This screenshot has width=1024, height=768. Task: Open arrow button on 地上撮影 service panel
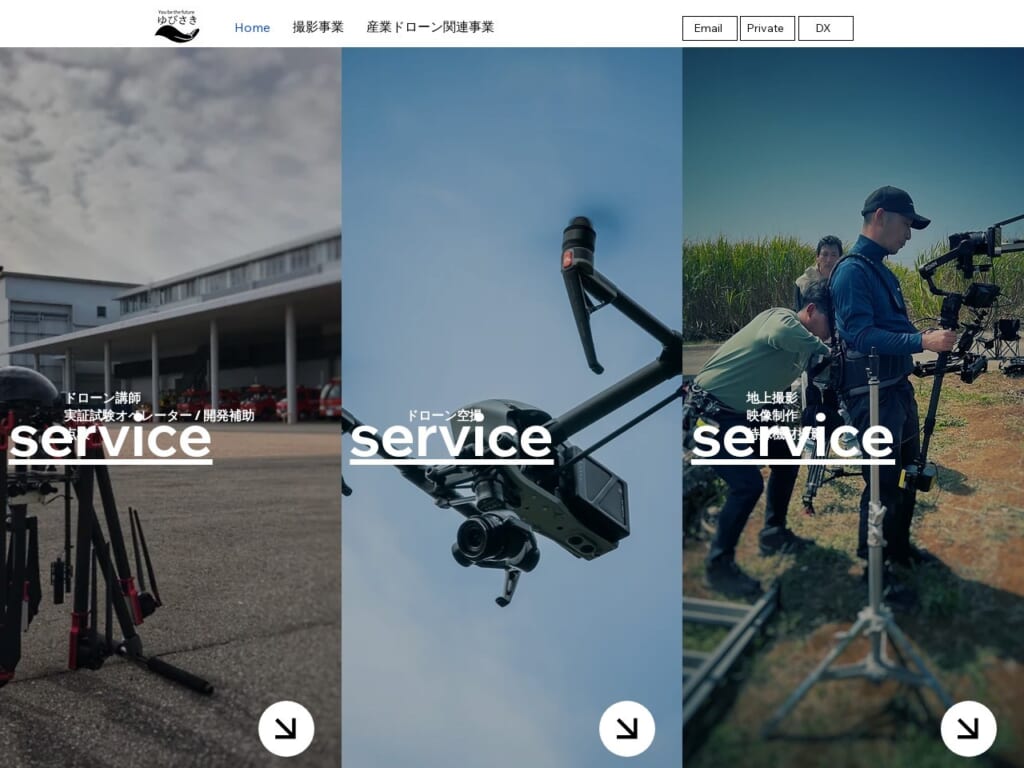click(968, 728)
